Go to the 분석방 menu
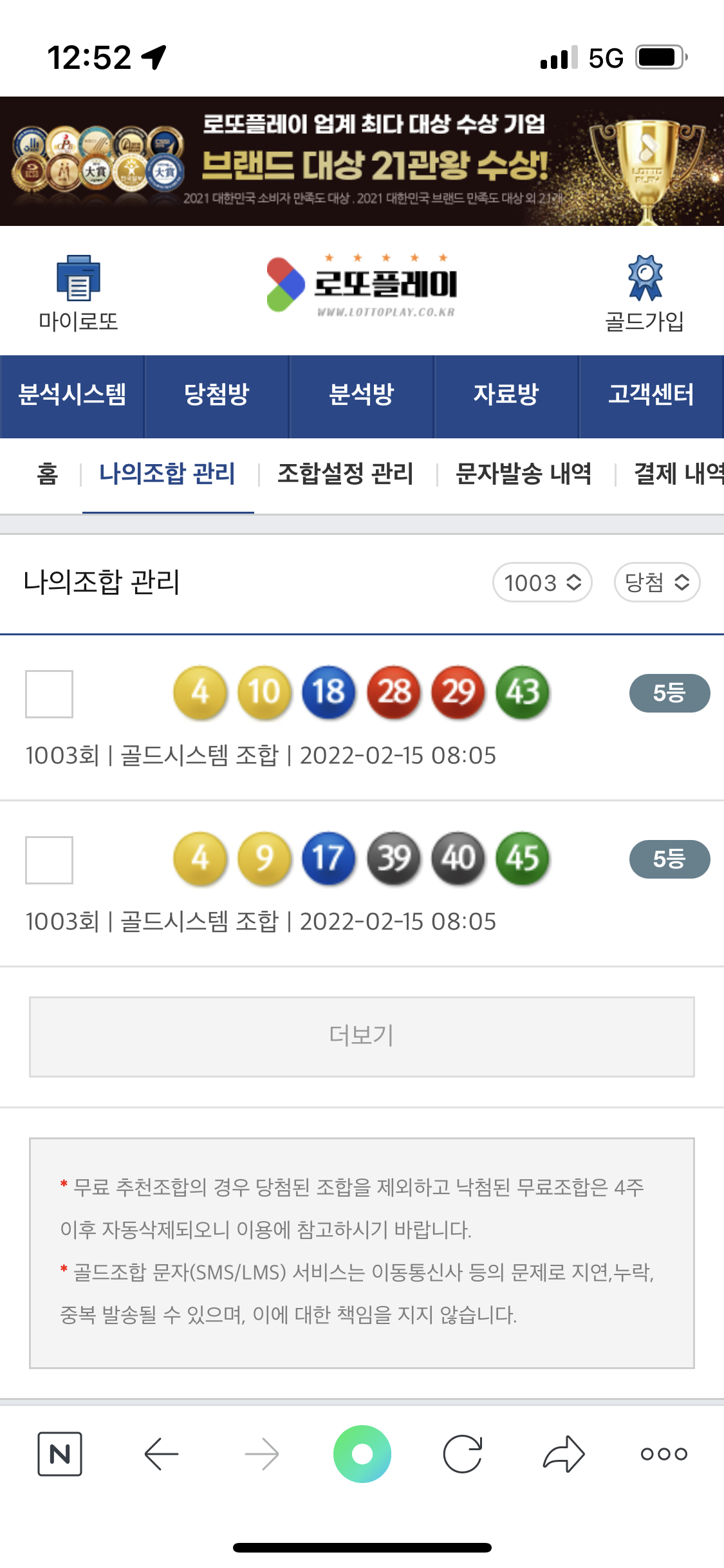The width and height of the screenshot is (724, 1568). coord(362,395)
